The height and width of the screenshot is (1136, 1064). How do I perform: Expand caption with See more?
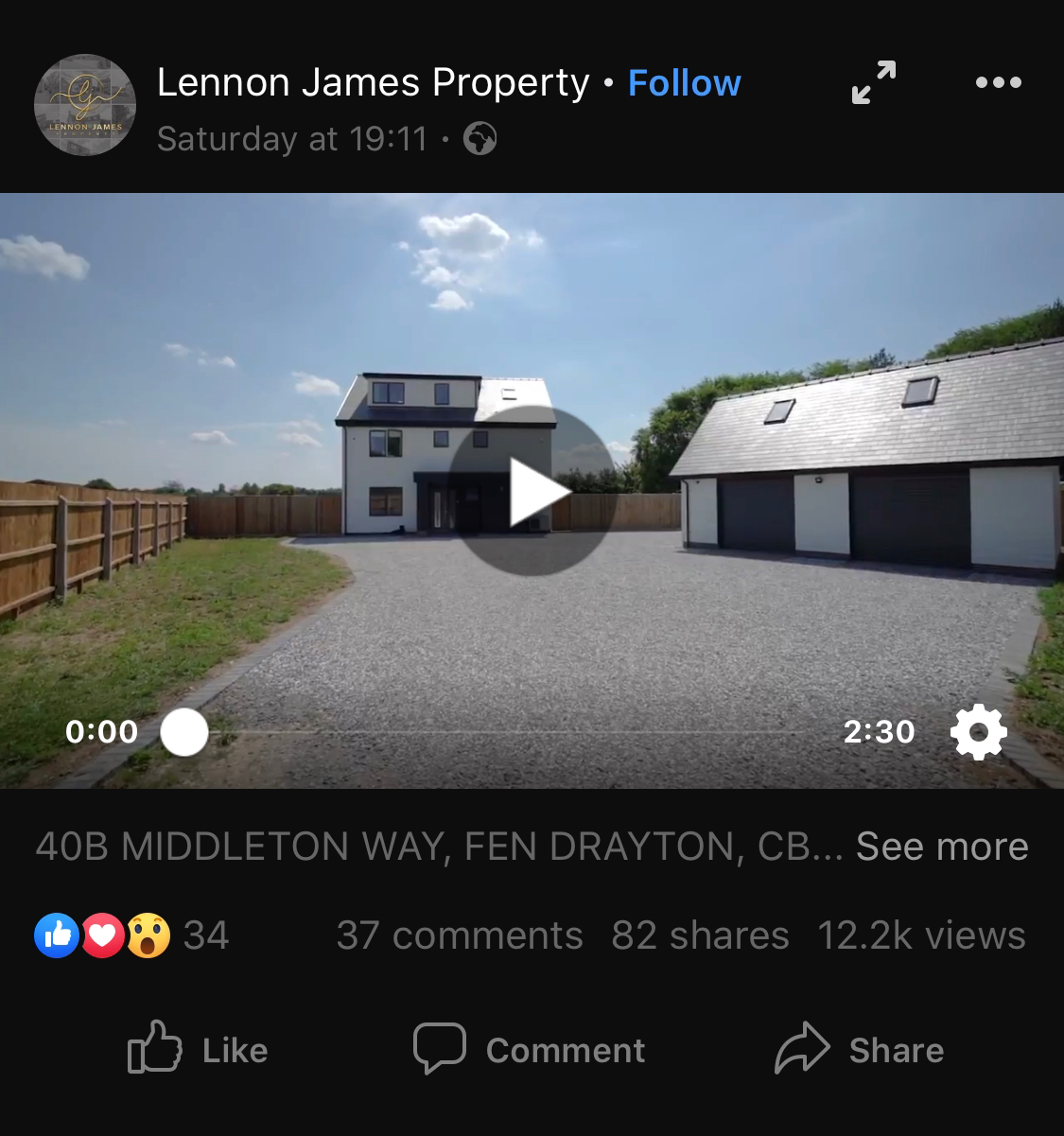pyautogui.click(x=941, y=847)
